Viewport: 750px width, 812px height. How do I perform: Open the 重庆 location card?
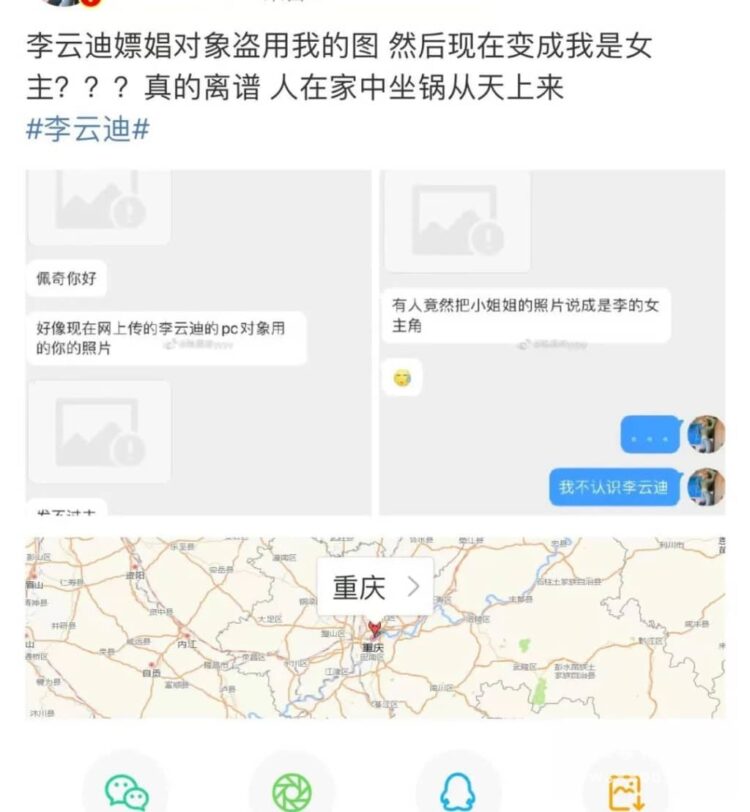(x=375, y=587)
